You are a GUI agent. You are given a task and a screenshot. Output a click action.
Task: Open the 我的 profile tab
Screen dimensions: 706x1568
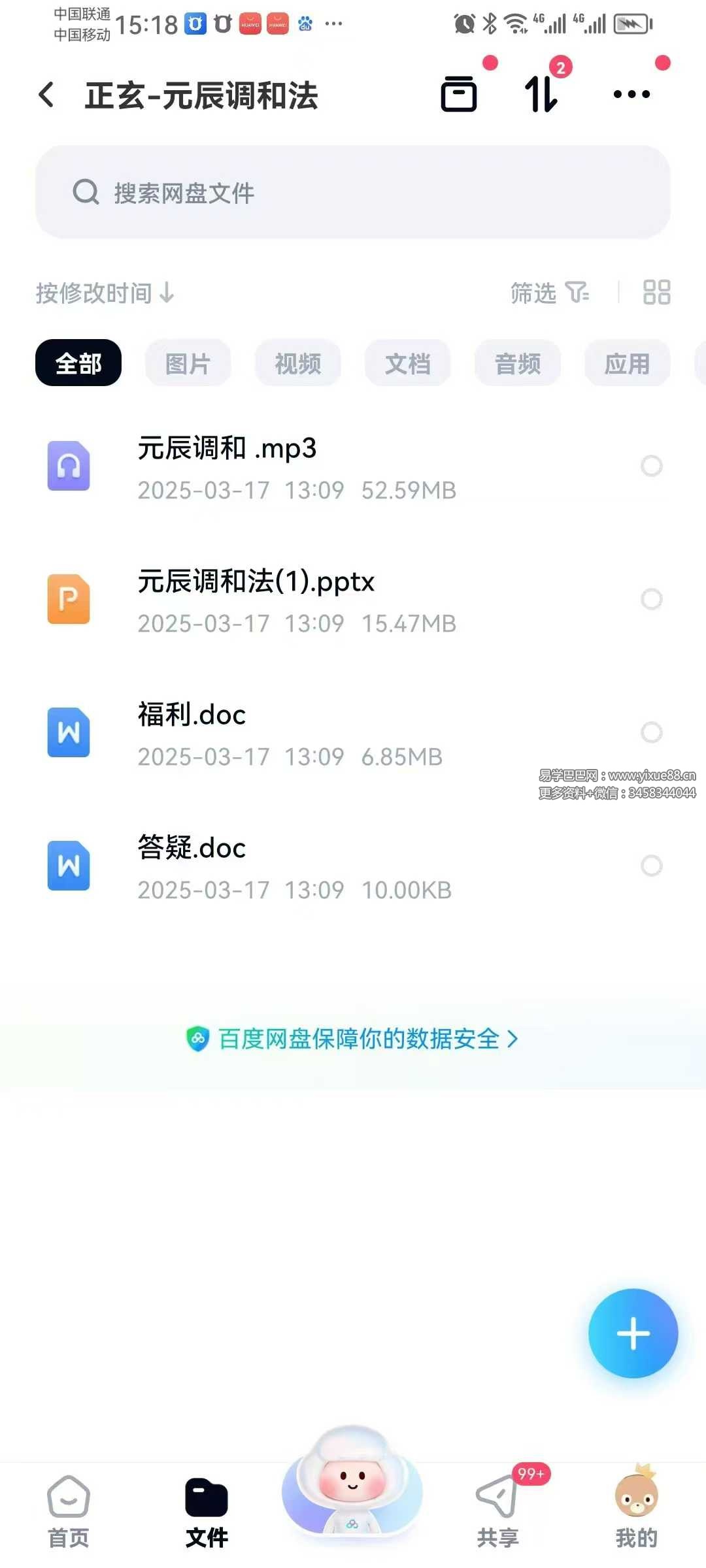tap(636, 1512)
